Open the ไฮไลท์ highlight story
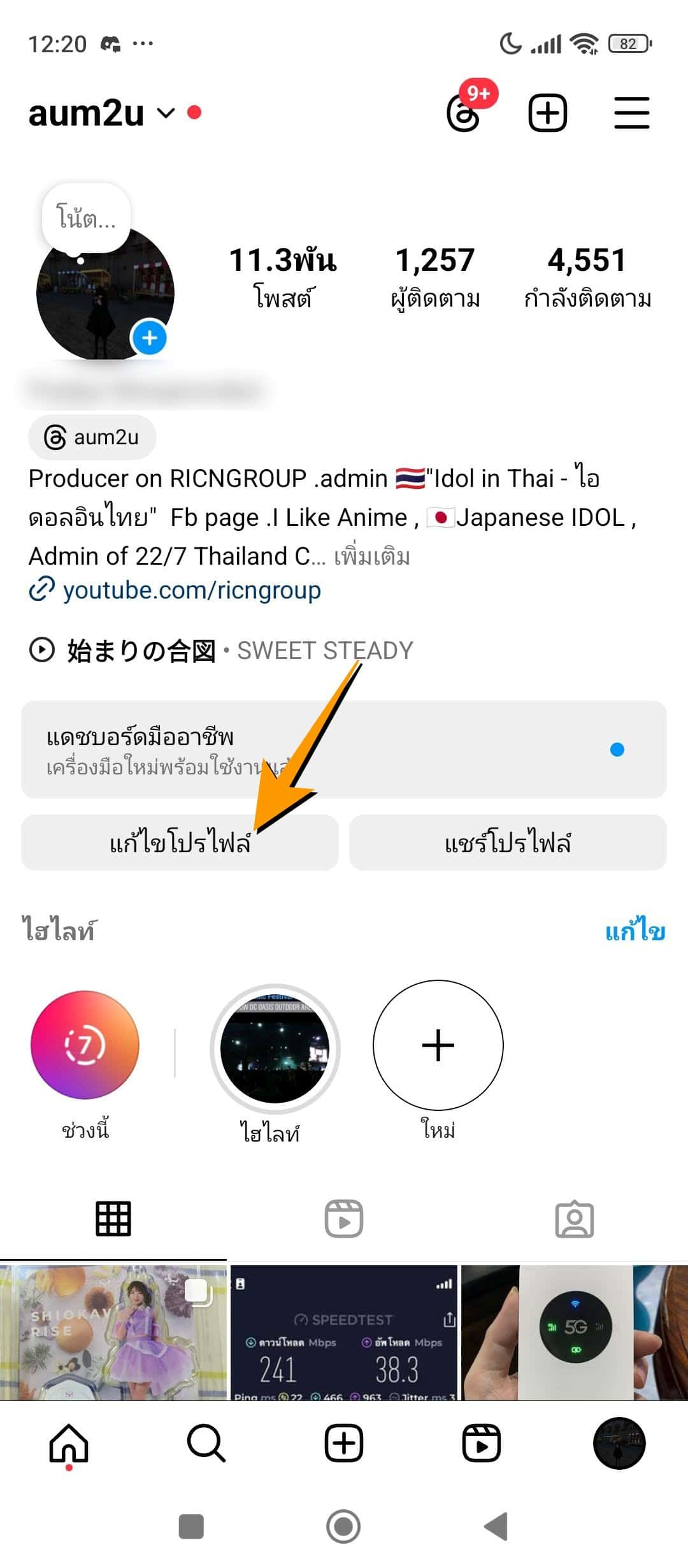The height and width of the screenshot is (1568, 688). pyautogui.click(x=275, y=1049)
